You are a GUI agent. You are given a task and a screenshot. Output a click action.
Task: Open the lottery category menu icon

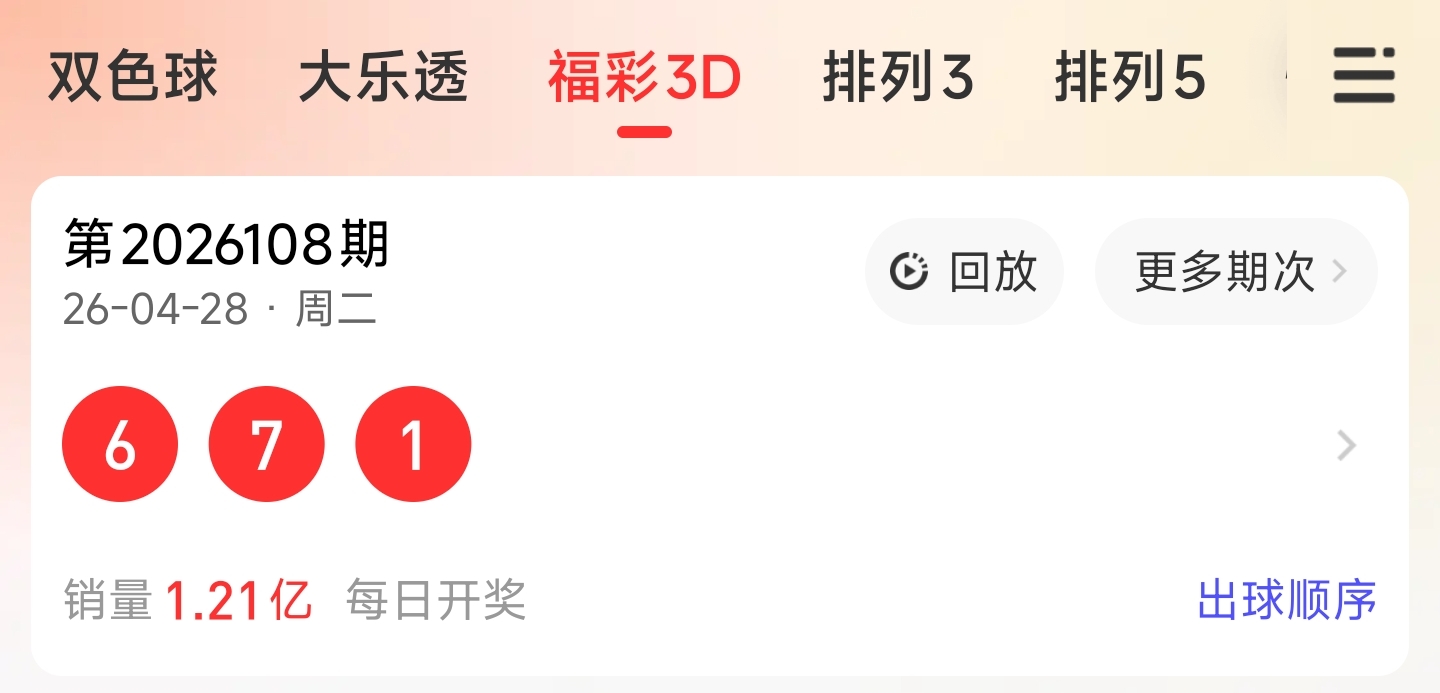1363,76
